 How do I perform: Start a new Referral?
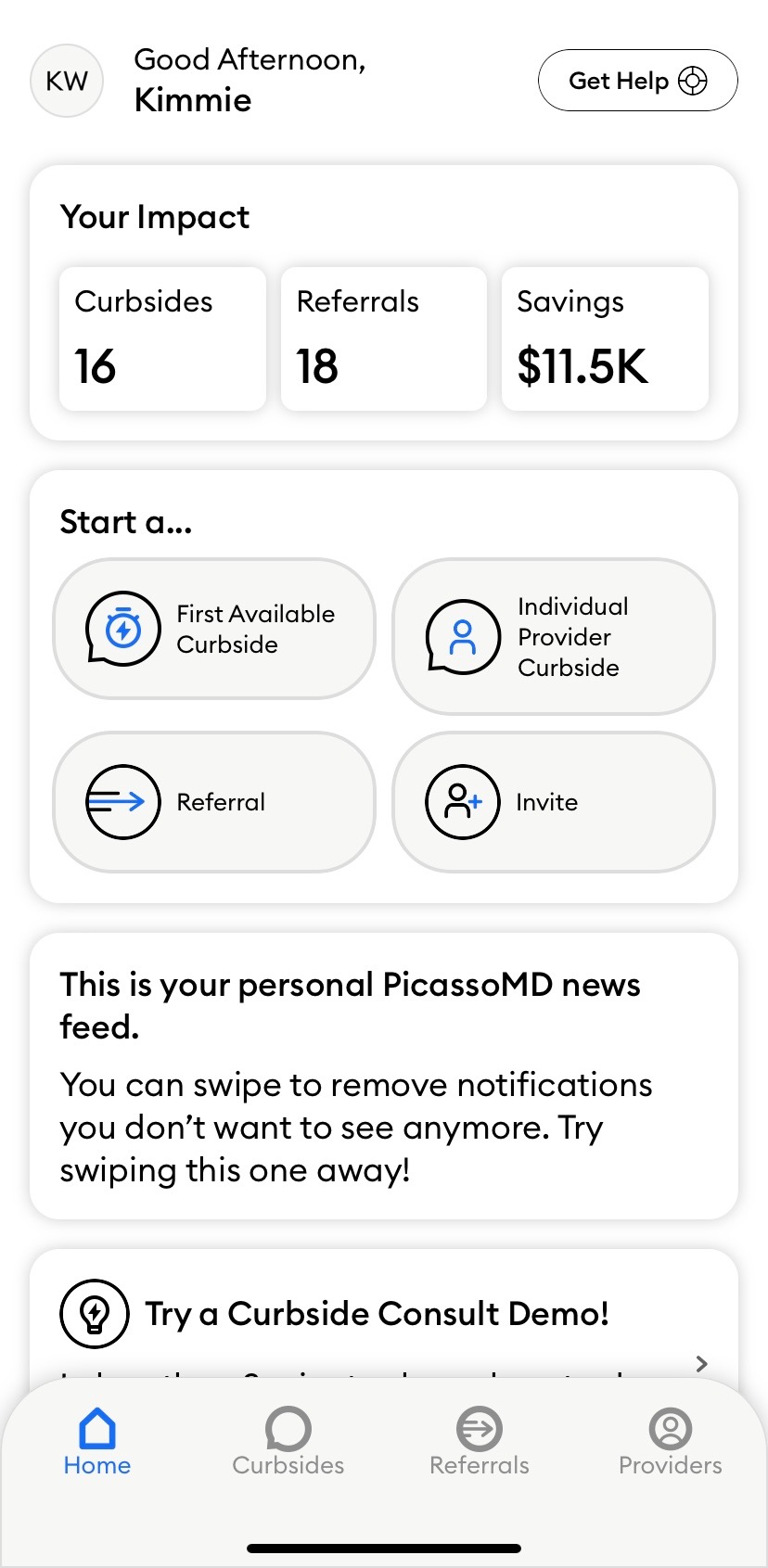tap(214, 802)
